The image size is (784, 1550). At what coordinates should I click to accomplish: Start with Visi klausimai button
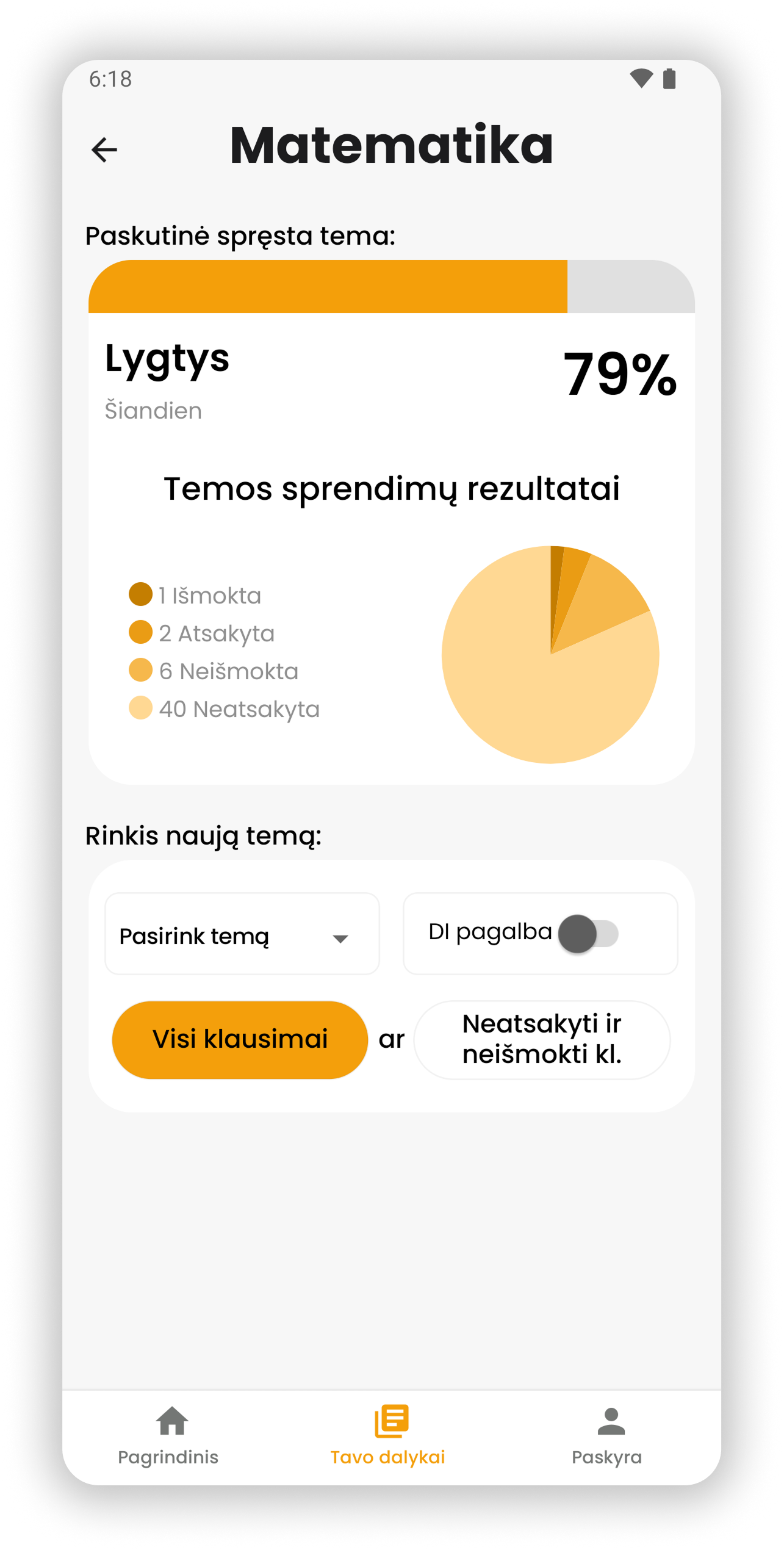coord(240,1040)
